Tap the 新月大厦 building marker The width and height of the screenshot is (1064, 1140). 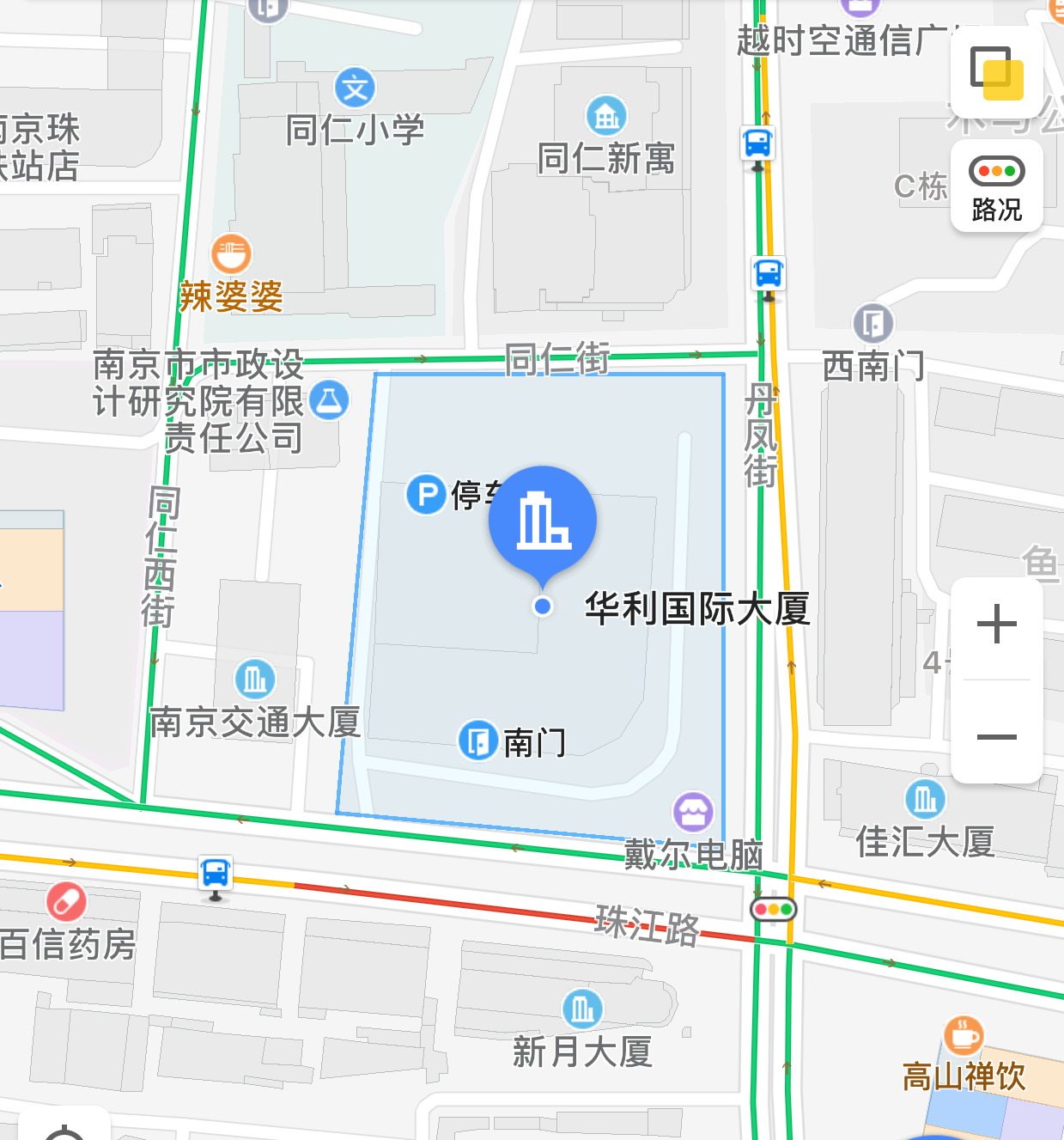click(x=582, y=1009)
